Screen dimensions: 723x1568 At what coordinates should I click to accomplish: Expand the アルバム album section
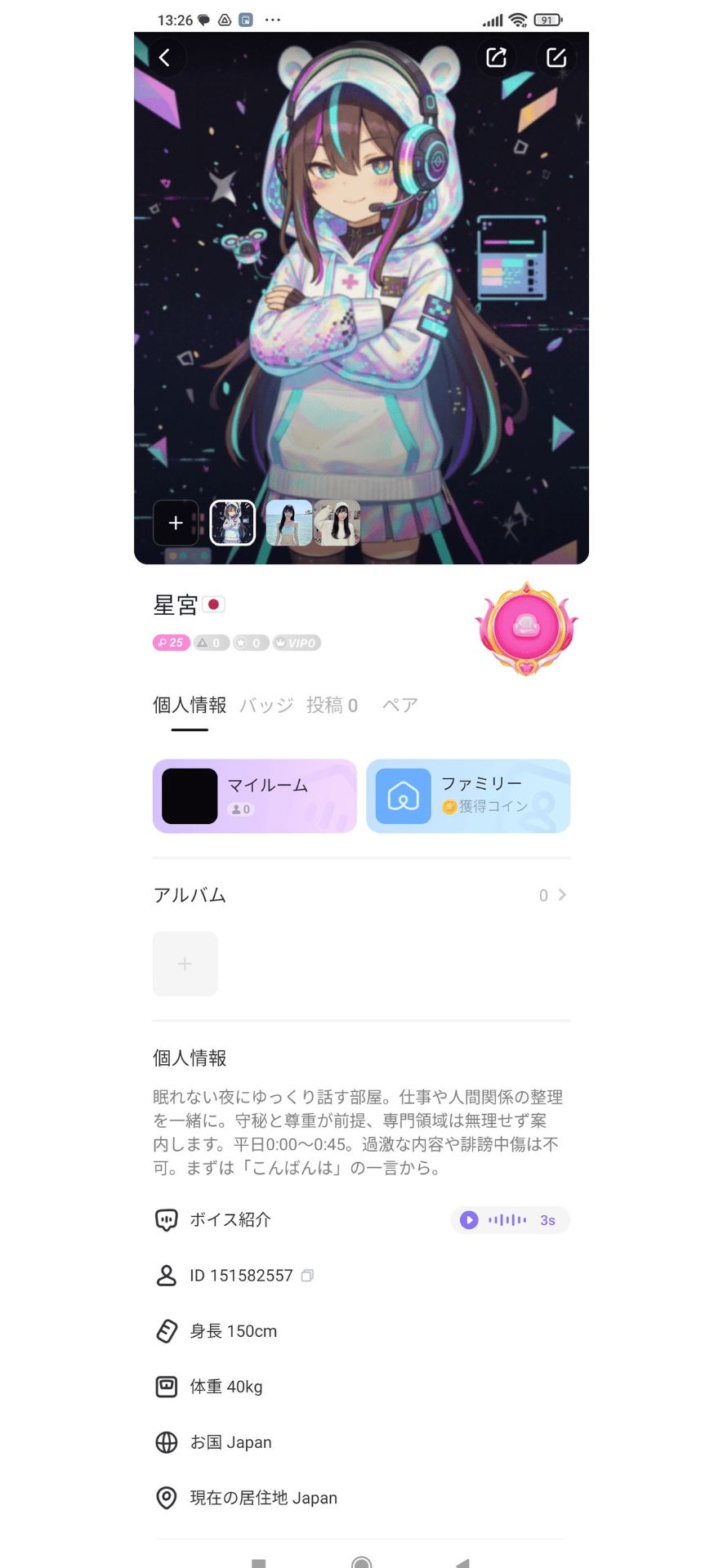coord(560,894)
